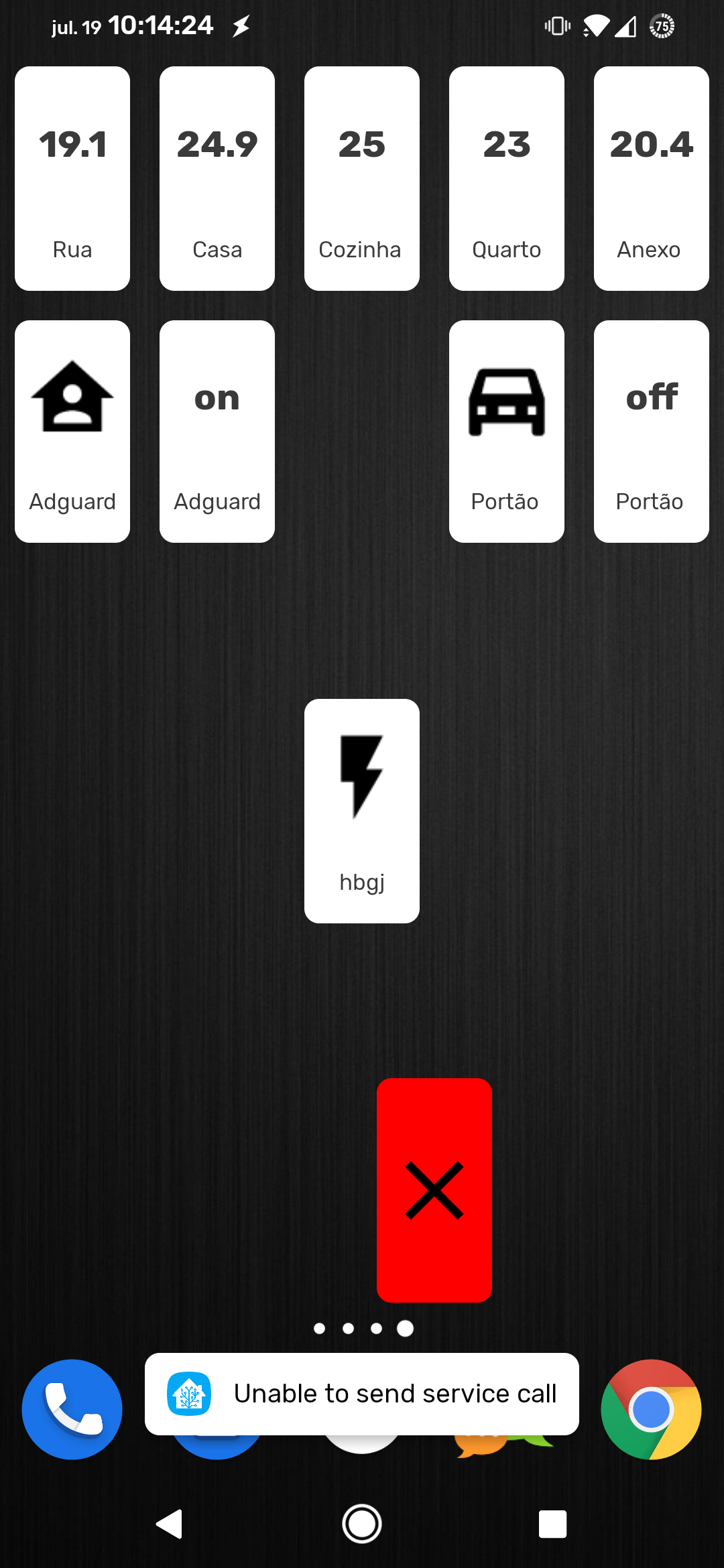Tap the red X widget
This screenshot has height=1568, width=724.
434,1190
